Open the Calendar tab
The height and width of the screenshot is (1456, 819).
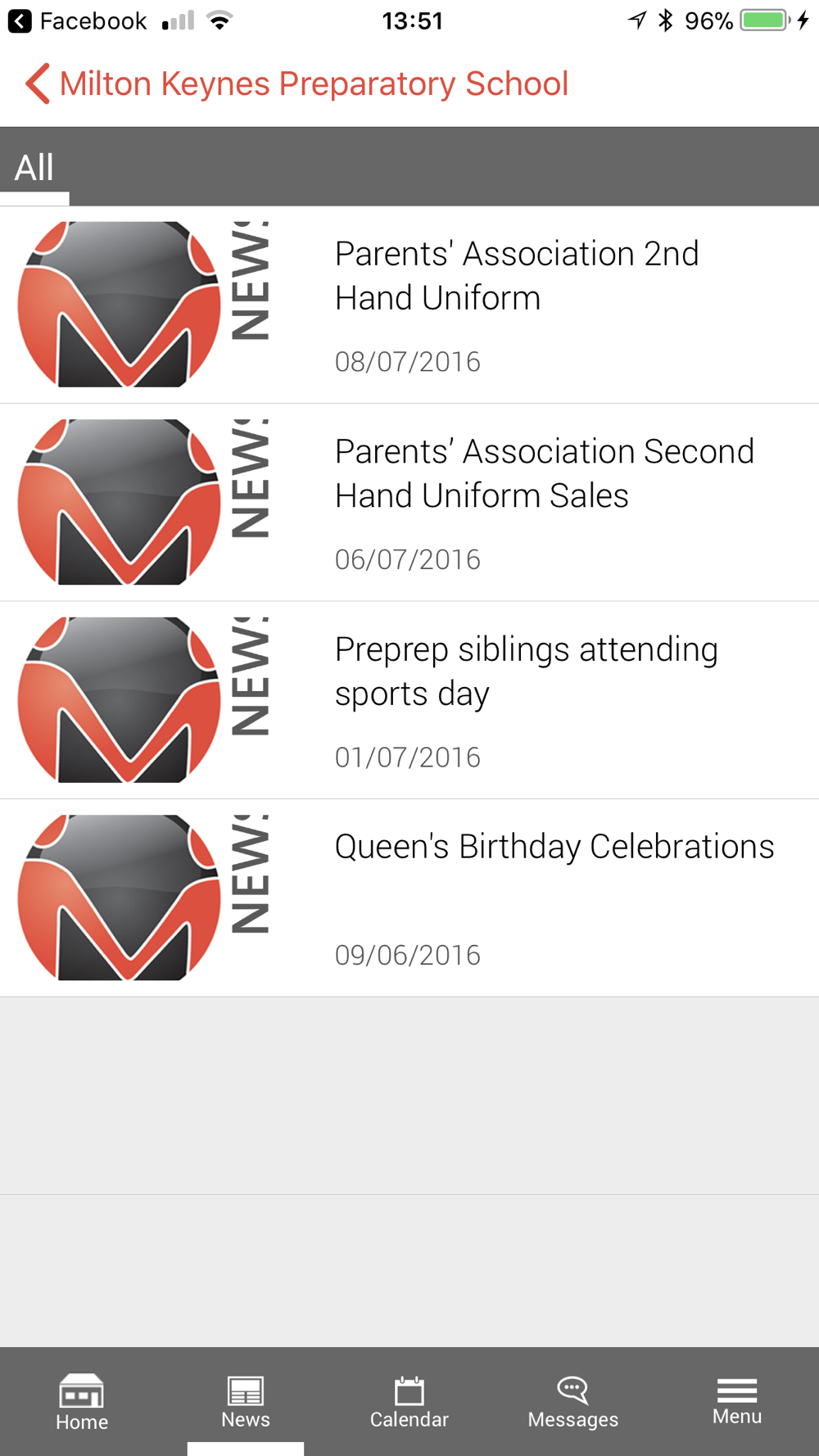tap(409, 1402)
